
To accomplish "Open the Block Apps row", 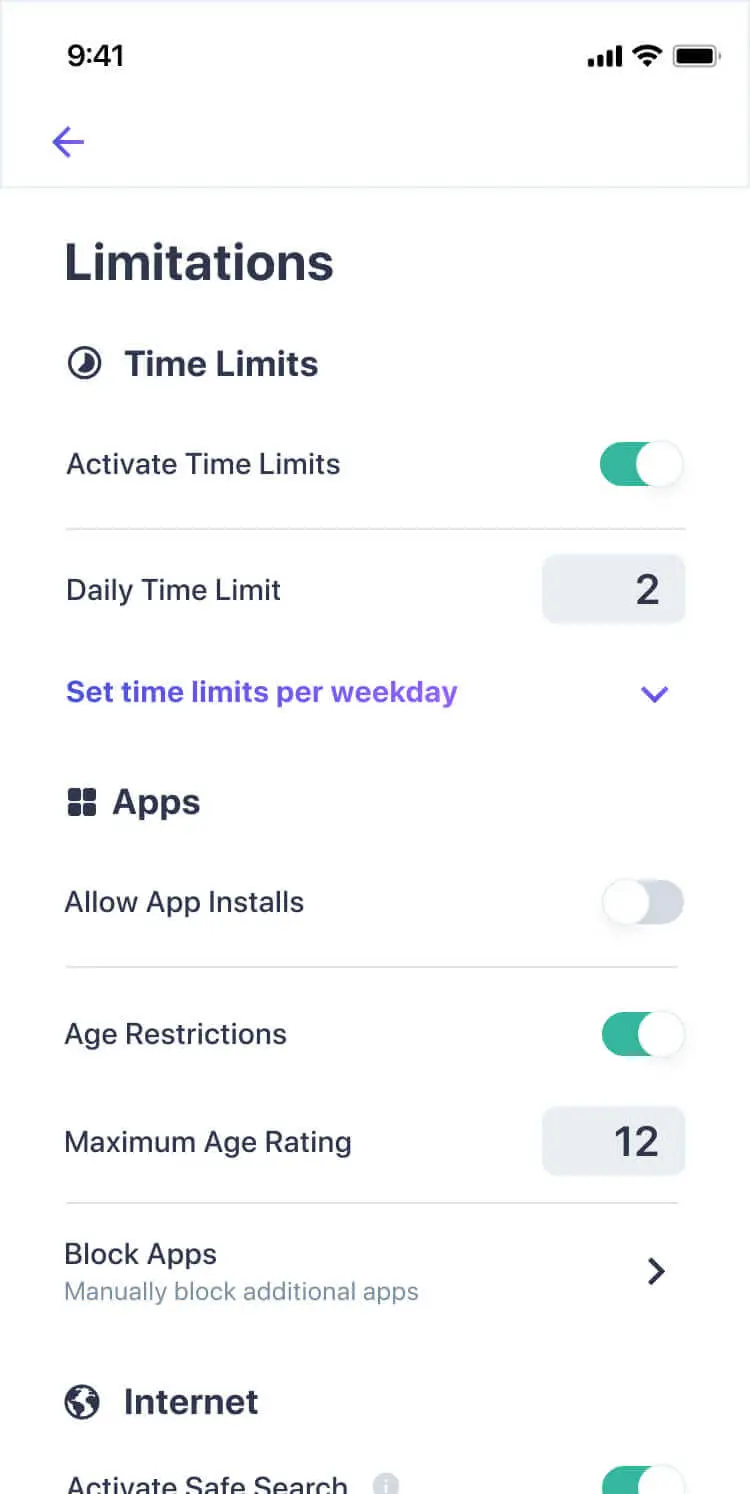I will pyautogui.click(x=655, y=1271).
